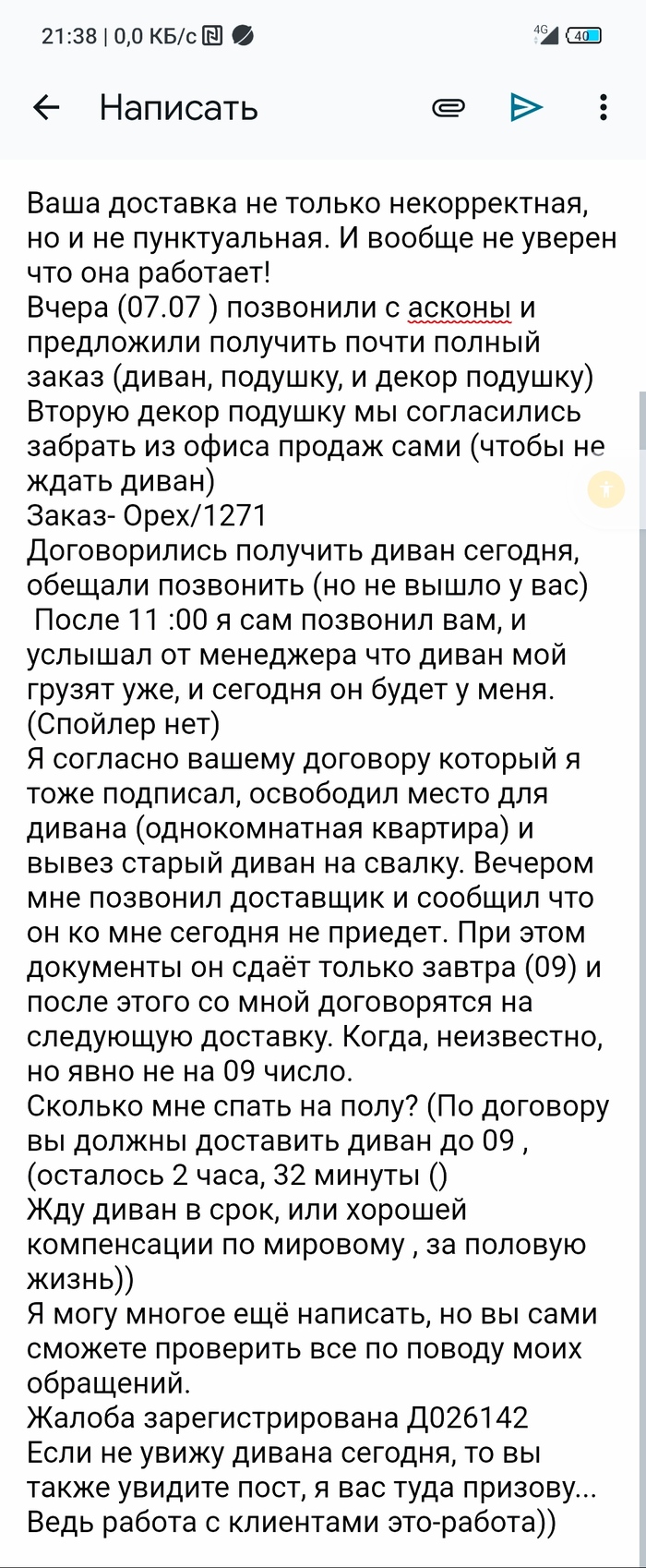Tap the message body text field
The image size is (646, 1568).
pos(314,831)
